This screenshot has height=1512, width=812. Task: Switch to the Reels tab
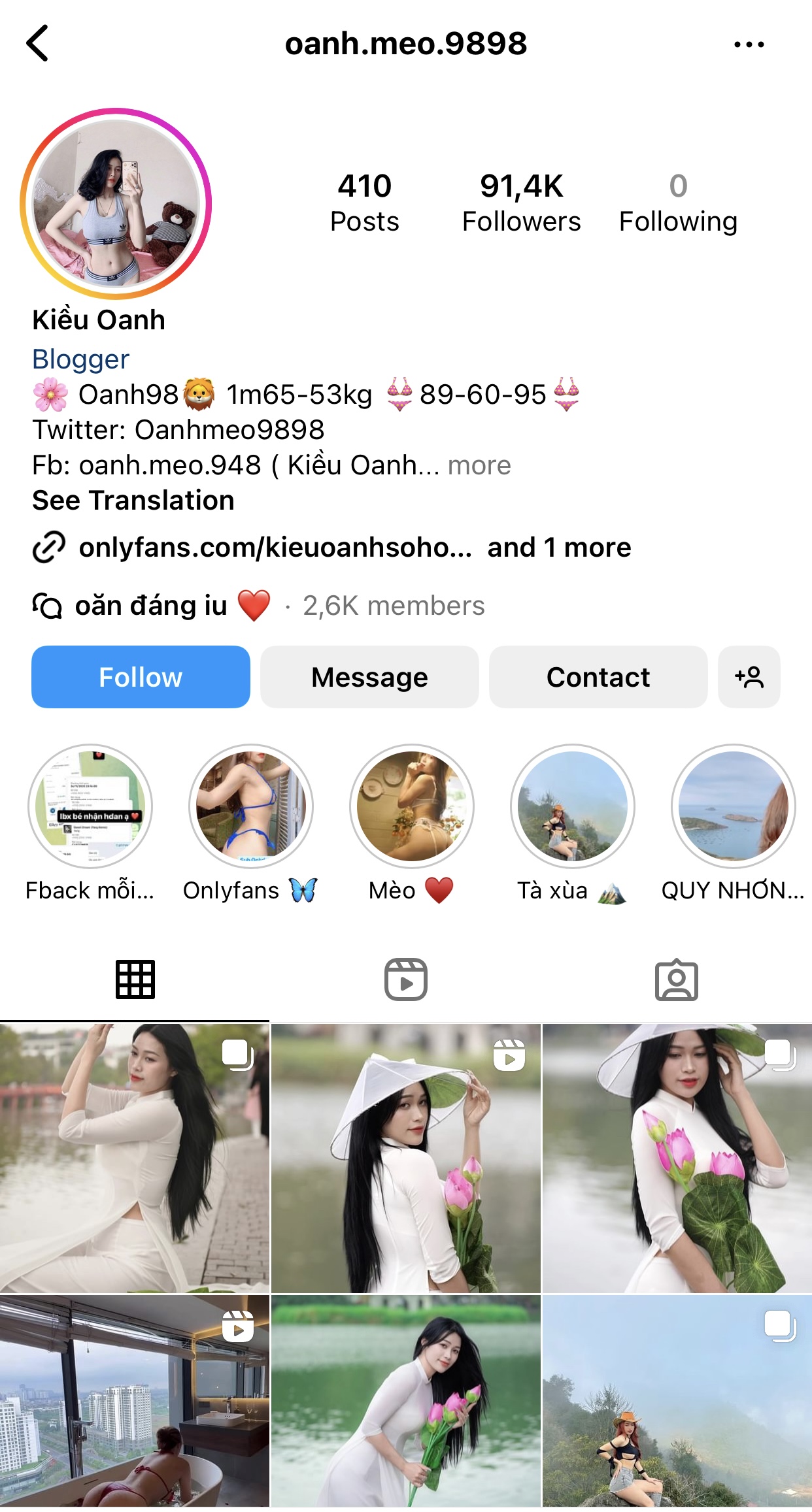tap(405, 979)
